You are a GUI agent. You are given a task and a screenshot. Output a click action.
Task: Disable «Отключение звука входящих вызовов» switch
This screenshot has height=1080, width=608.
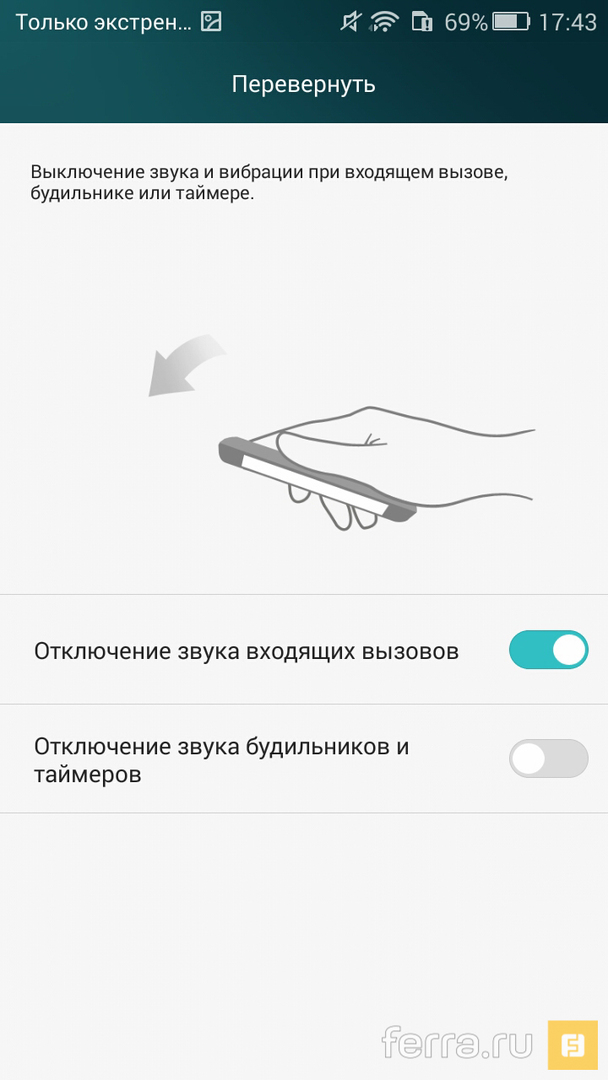[548, 650]
